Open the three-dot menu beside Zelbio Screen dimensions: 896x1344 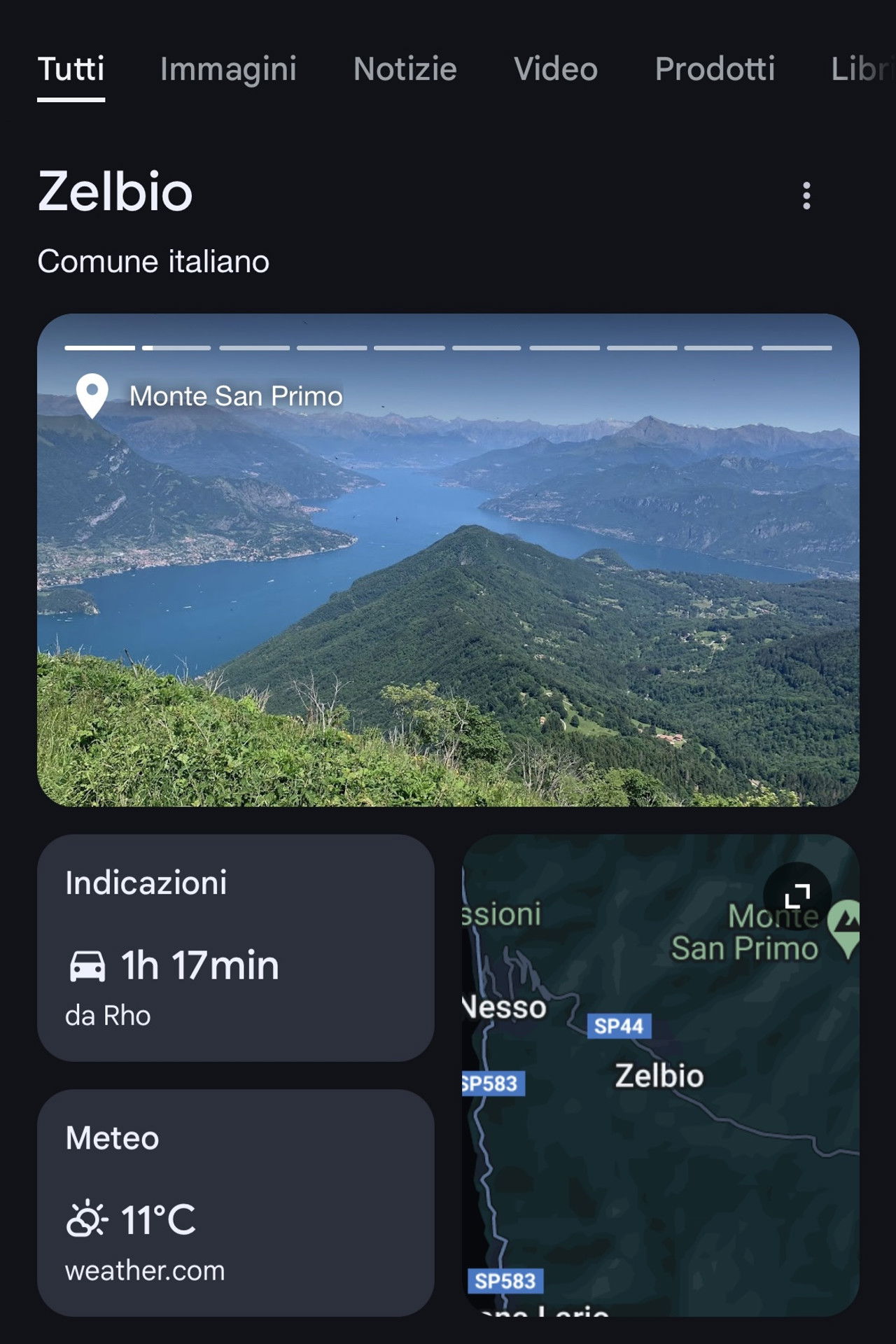(806, 196)
